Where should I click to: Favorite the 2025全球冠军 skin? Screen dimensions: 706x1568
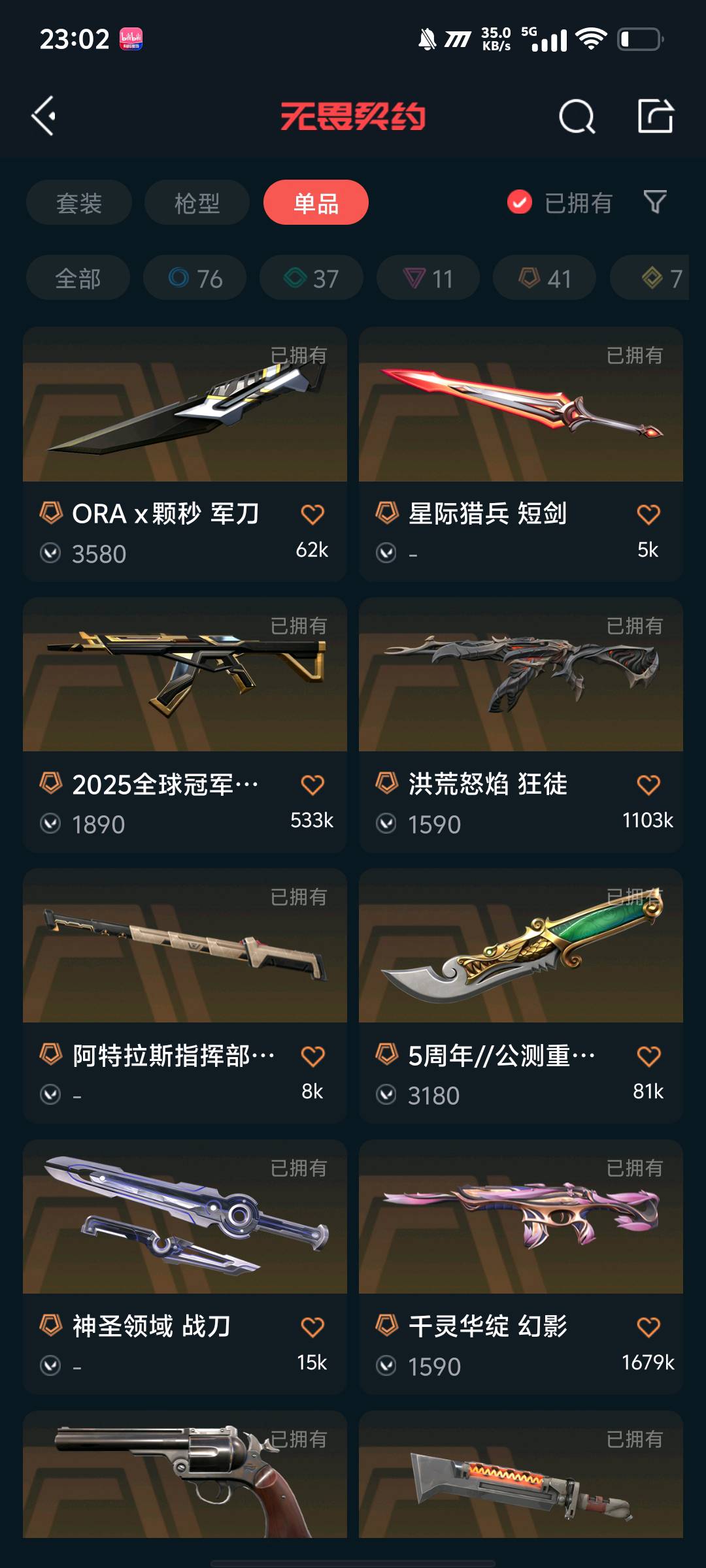click(x=312, y=785)
